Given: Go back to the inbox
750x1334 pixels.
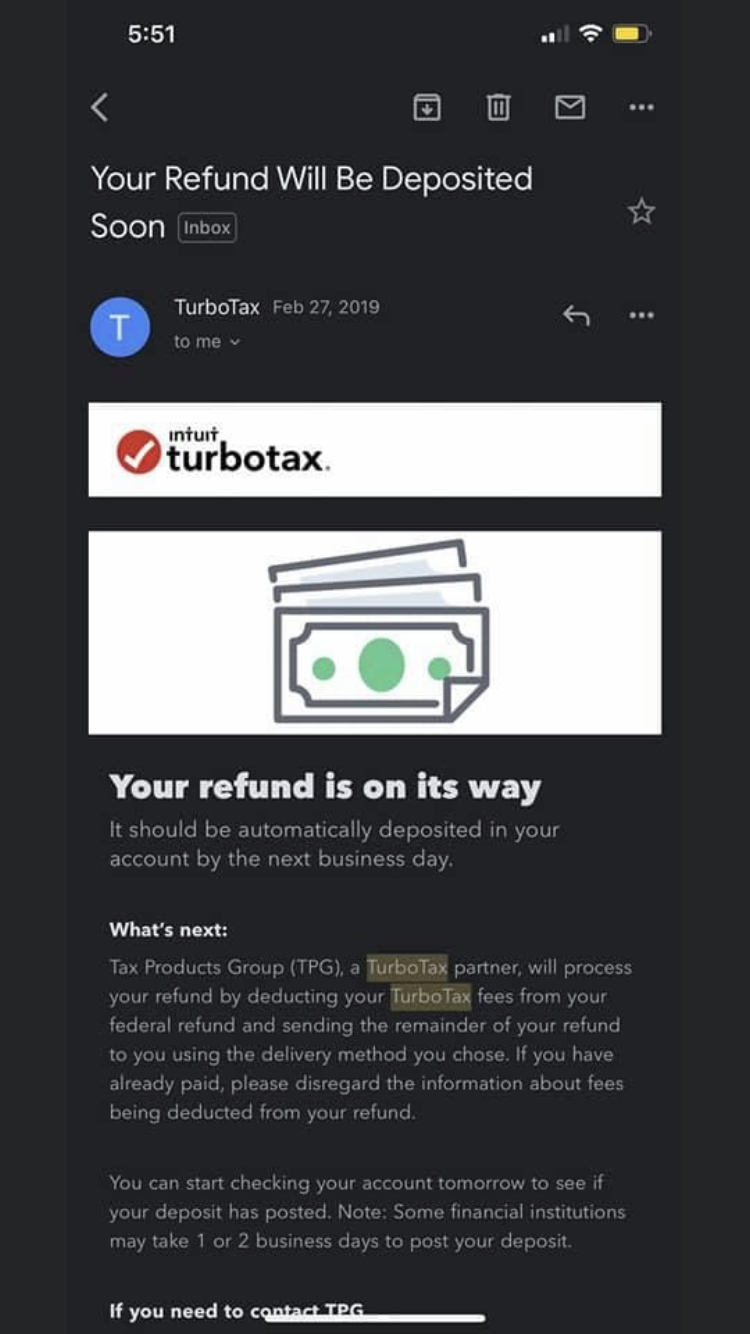Looking at the screenshot, I should [99, 107].
